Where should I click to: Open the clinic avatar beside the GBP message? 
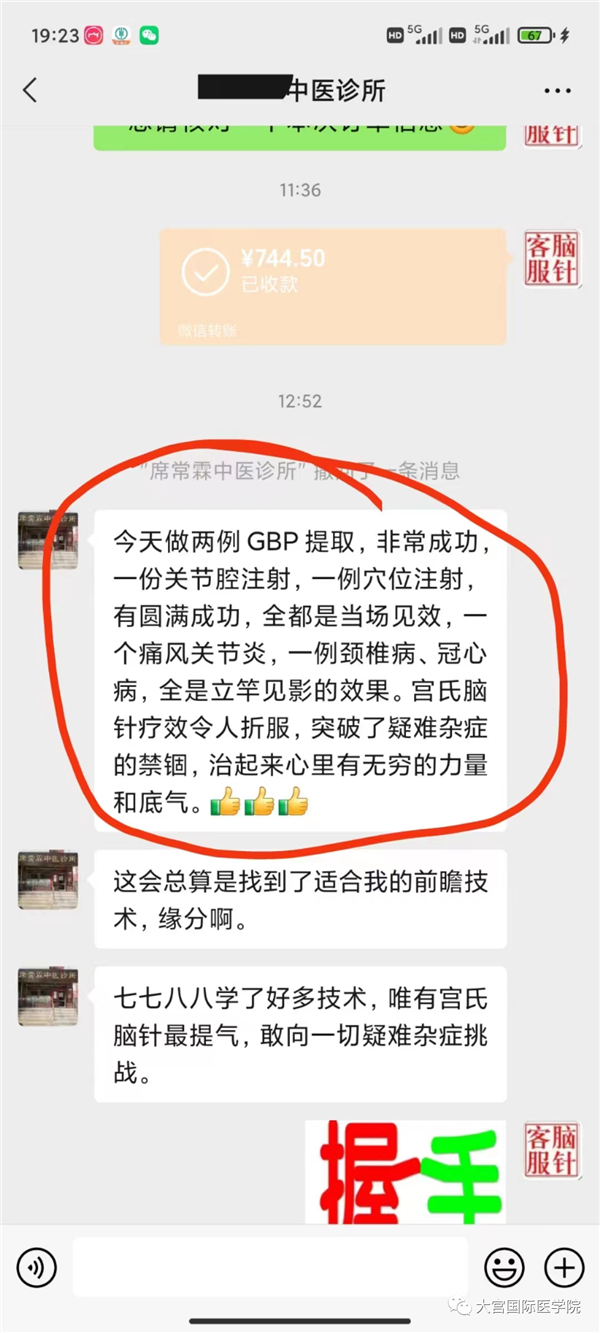(x=47, y=540)
